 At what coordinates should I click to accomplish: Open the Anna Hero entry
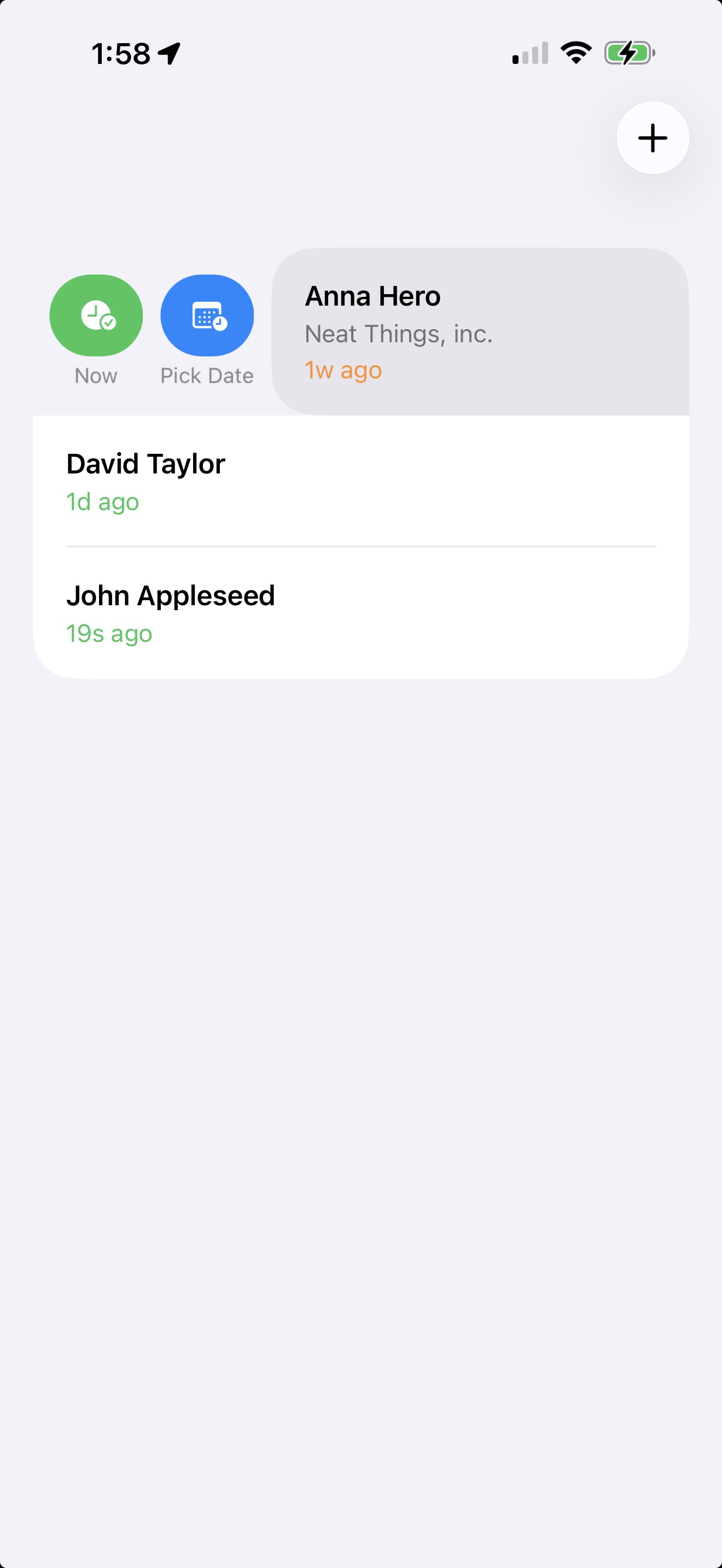point(480,332)
